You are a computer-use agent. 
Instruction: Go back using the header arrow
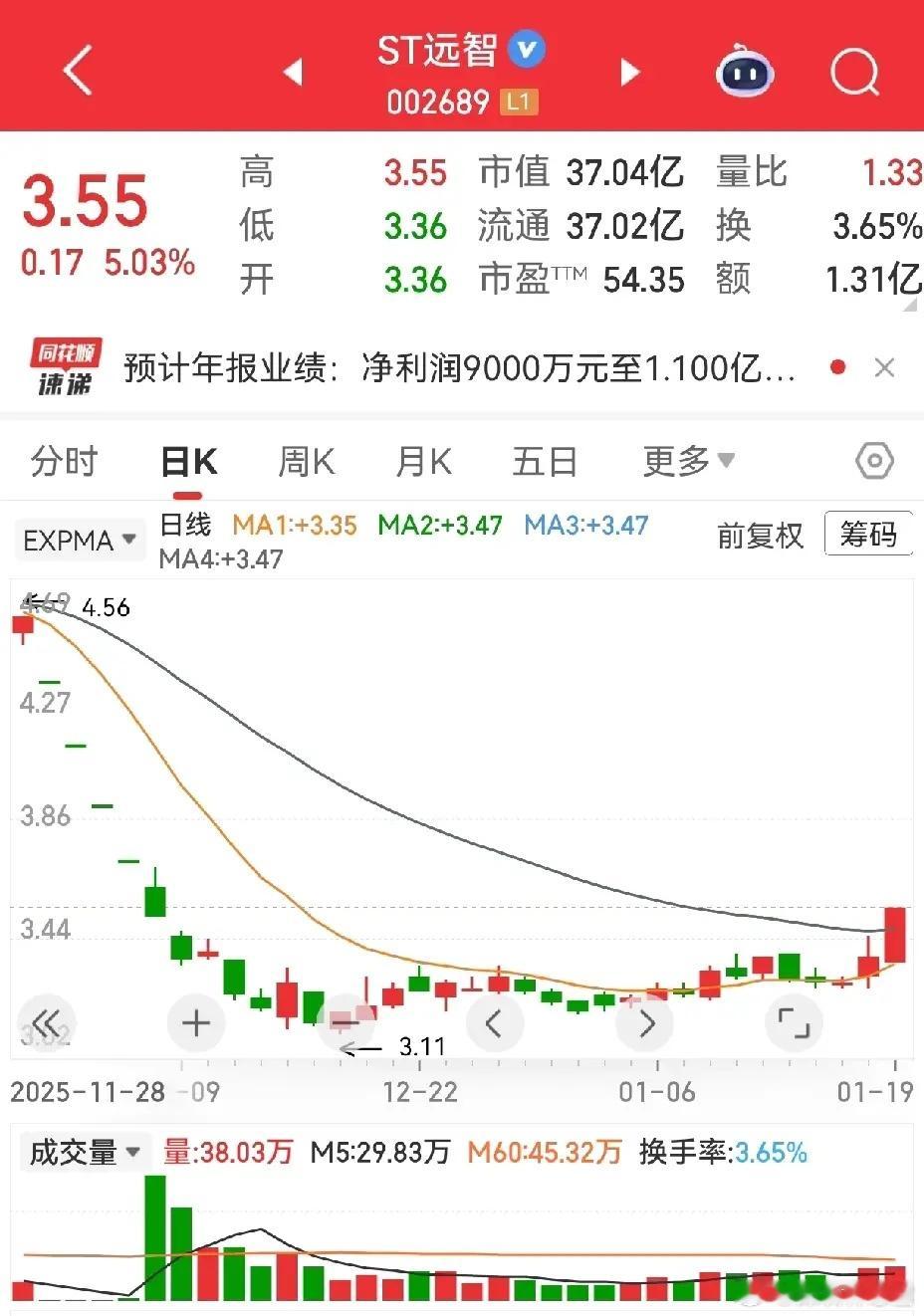click(x=78, y=70)
